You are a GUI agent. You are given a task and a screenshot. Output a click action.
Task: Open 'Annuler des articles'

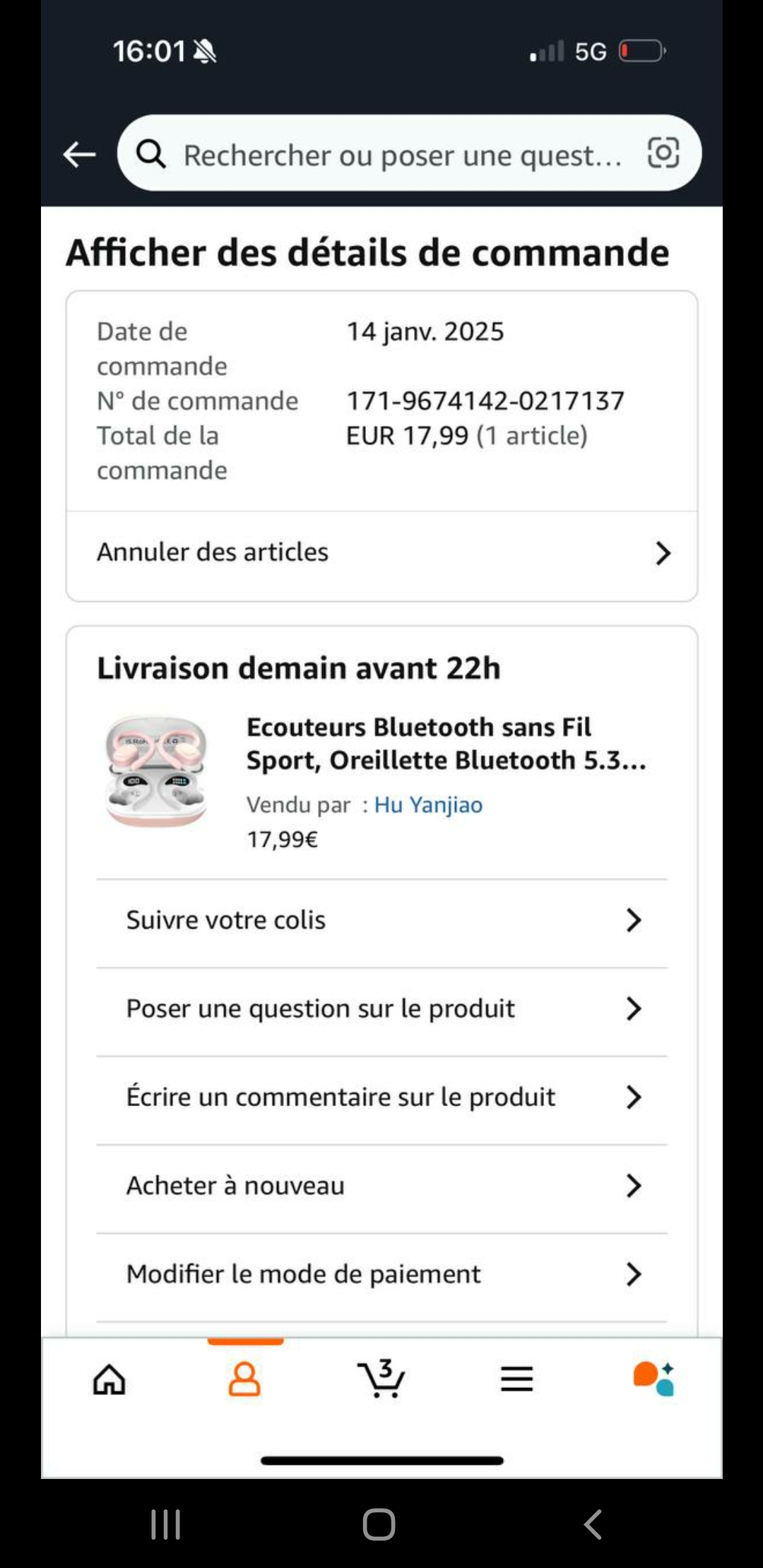[x=381, y=552]
